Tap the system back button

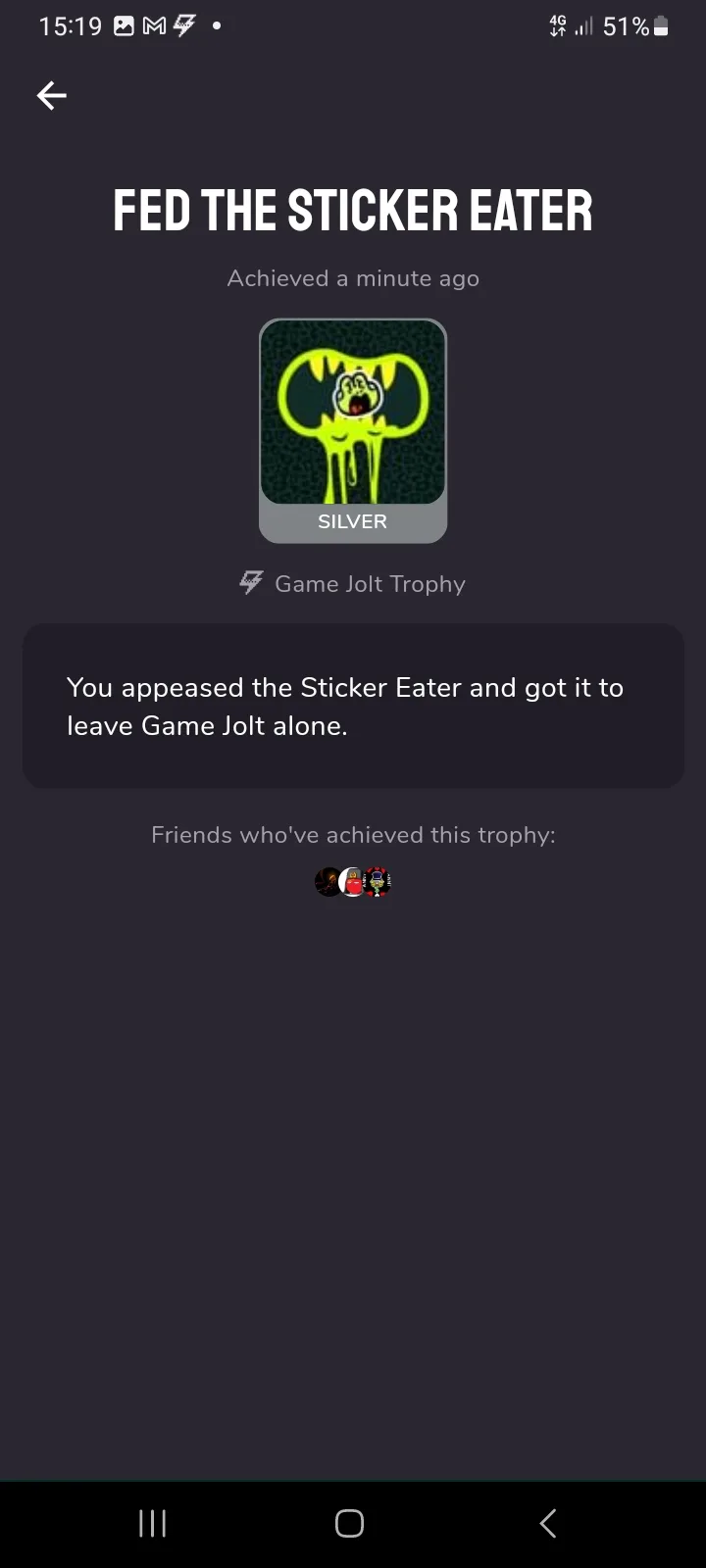(x=548, y=1523)
